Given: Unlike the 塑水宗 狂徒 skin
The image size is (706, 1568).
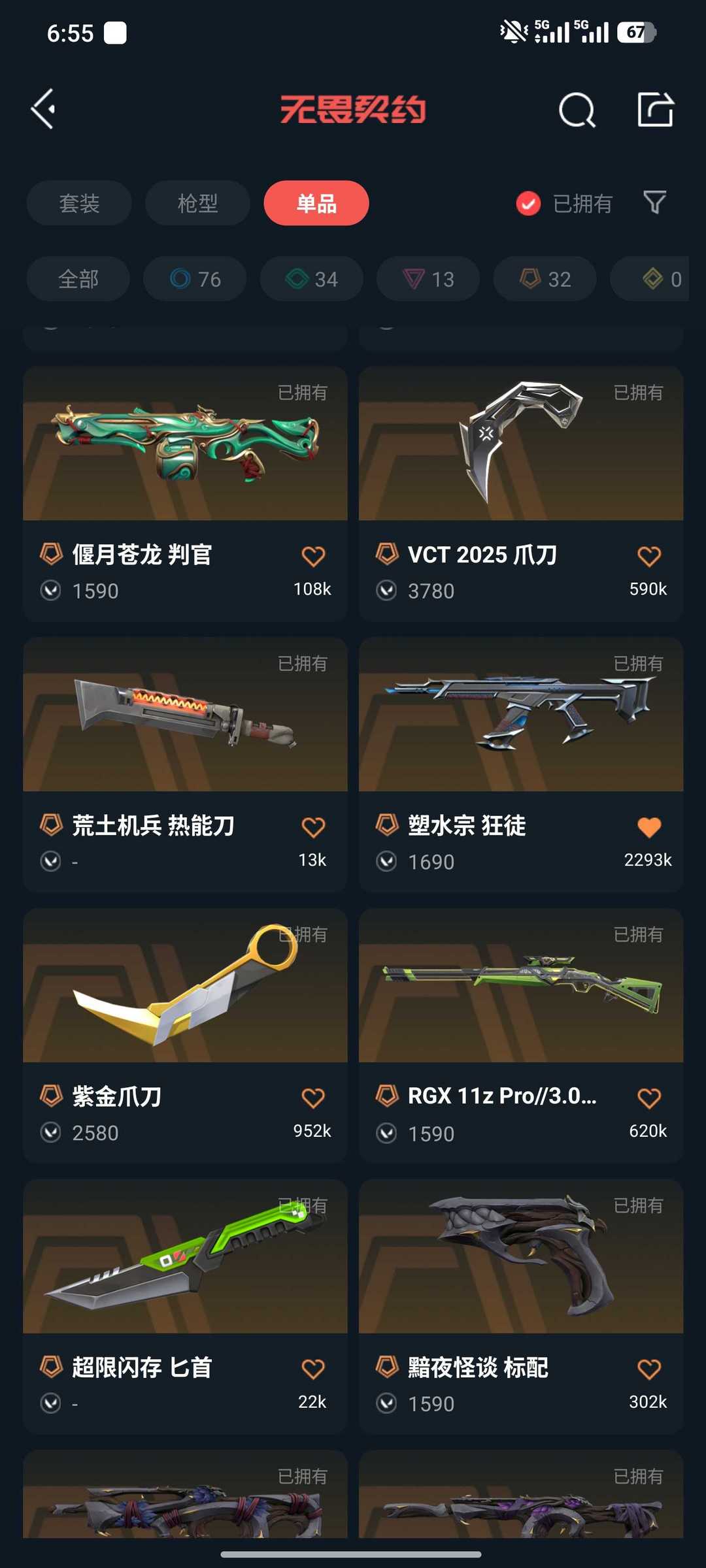Looking at the screenshot, I should pos(648,828).
